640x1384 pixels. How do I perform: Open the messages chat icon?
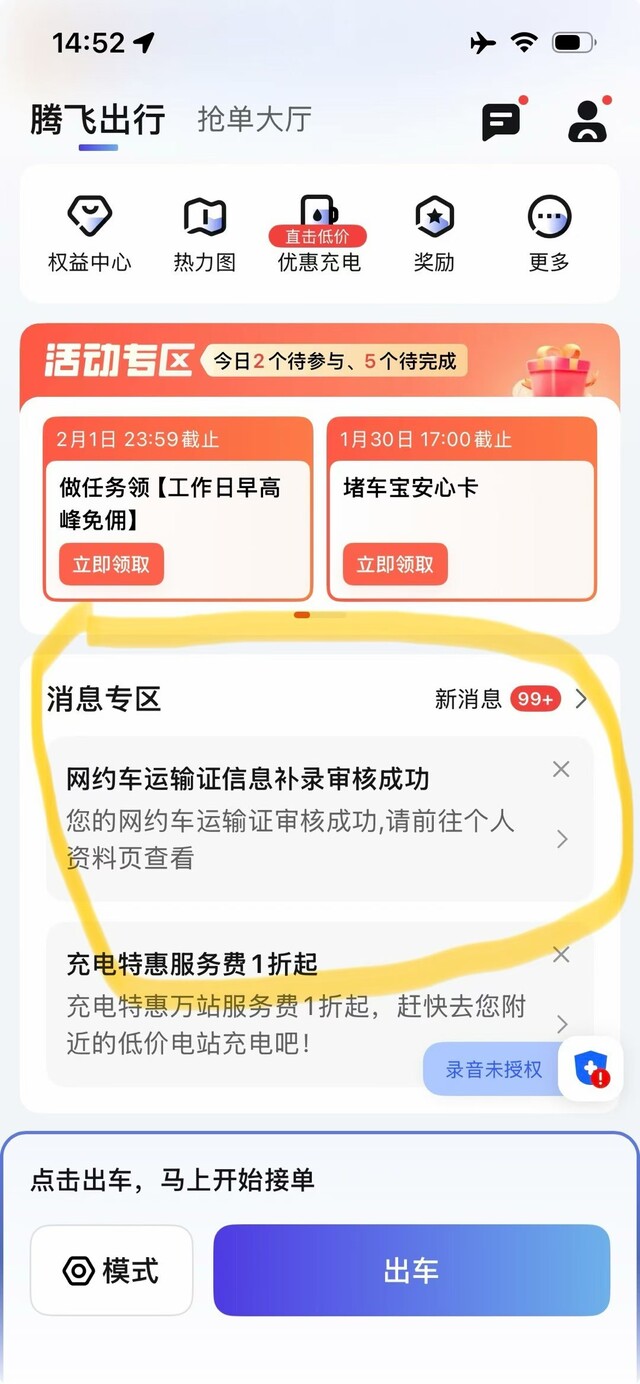(501, 121)
